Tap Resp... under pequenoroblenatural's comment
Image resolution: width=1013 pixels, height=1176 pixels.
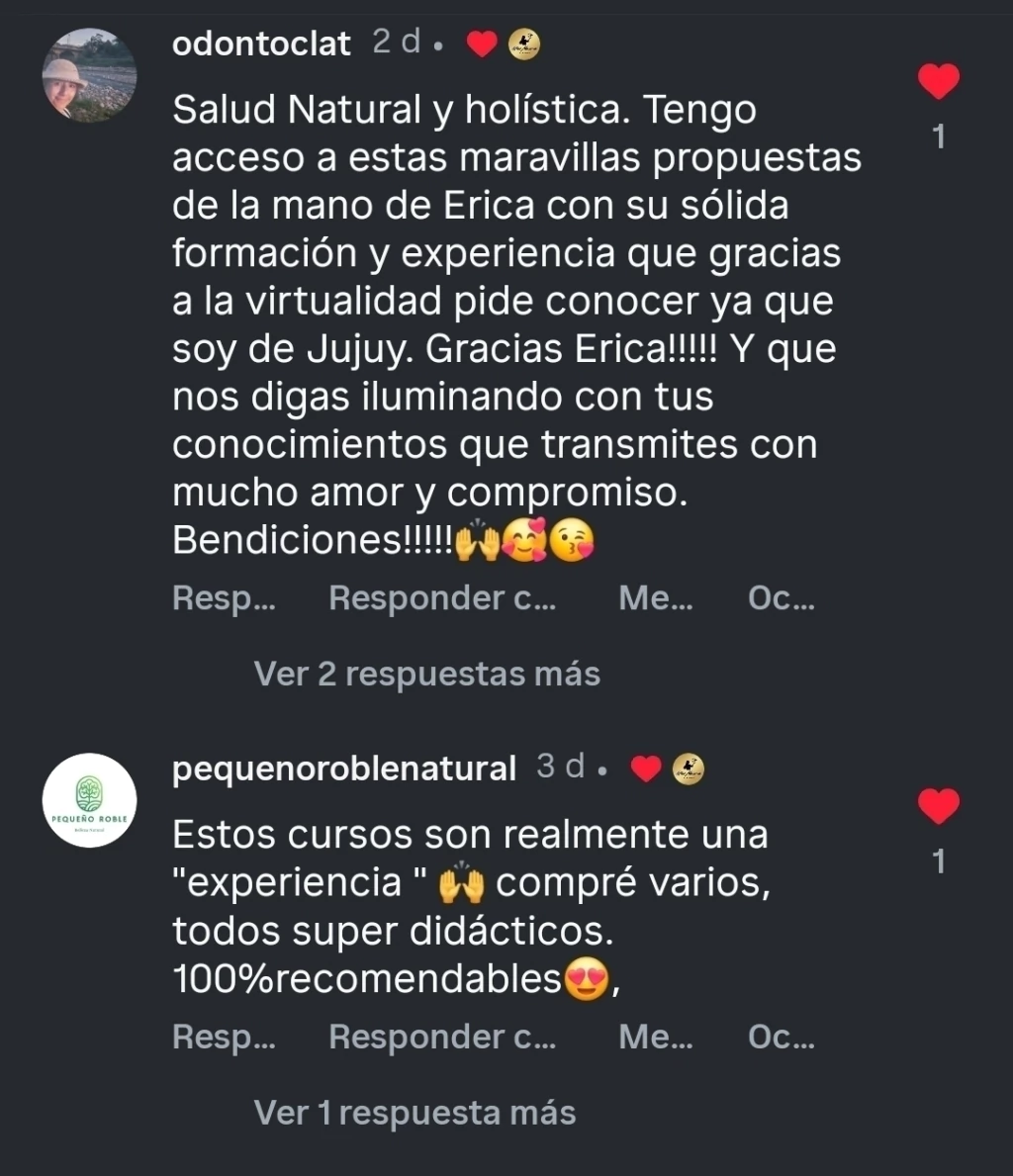coord(224,1037)
